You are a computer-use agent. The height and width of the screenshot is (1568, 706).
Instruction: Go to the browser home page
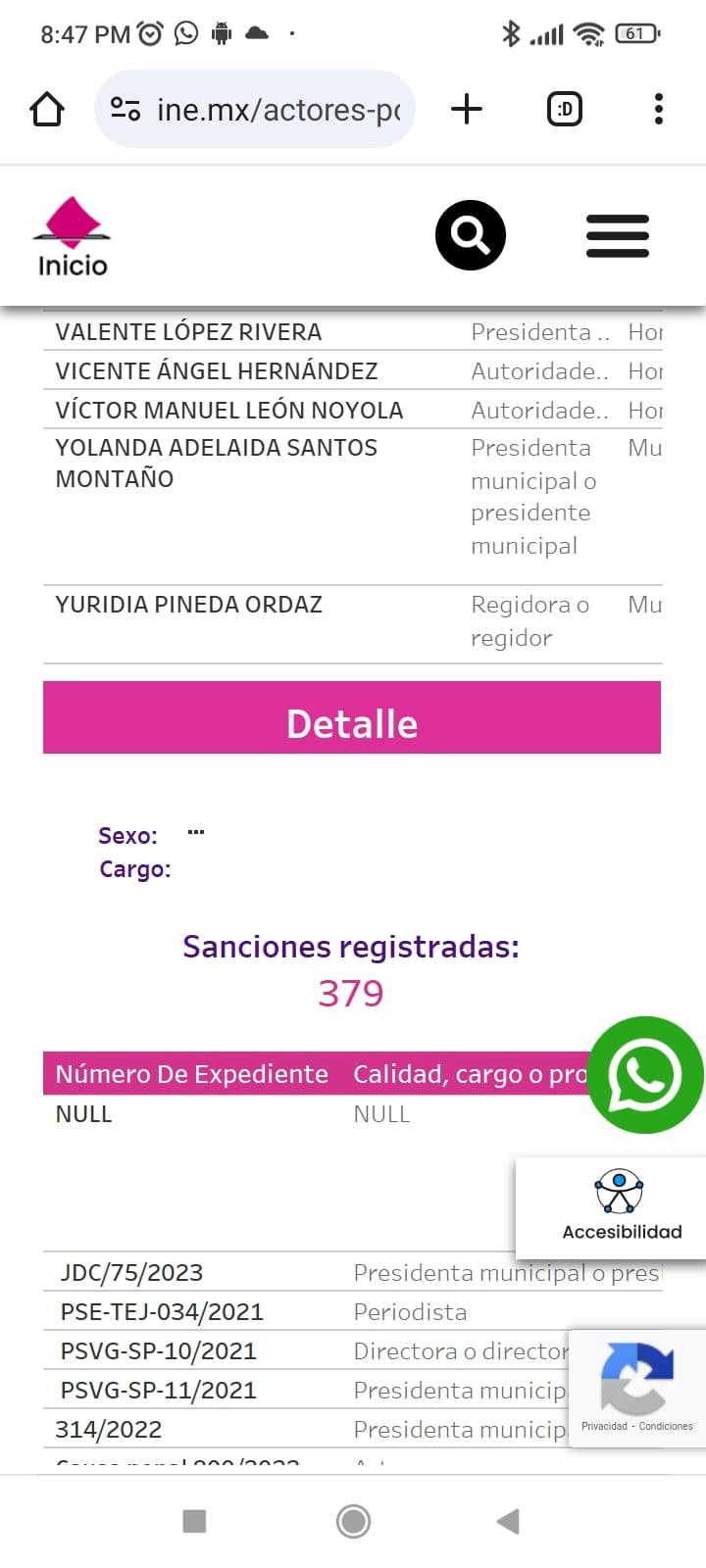(x=47, y=109)
